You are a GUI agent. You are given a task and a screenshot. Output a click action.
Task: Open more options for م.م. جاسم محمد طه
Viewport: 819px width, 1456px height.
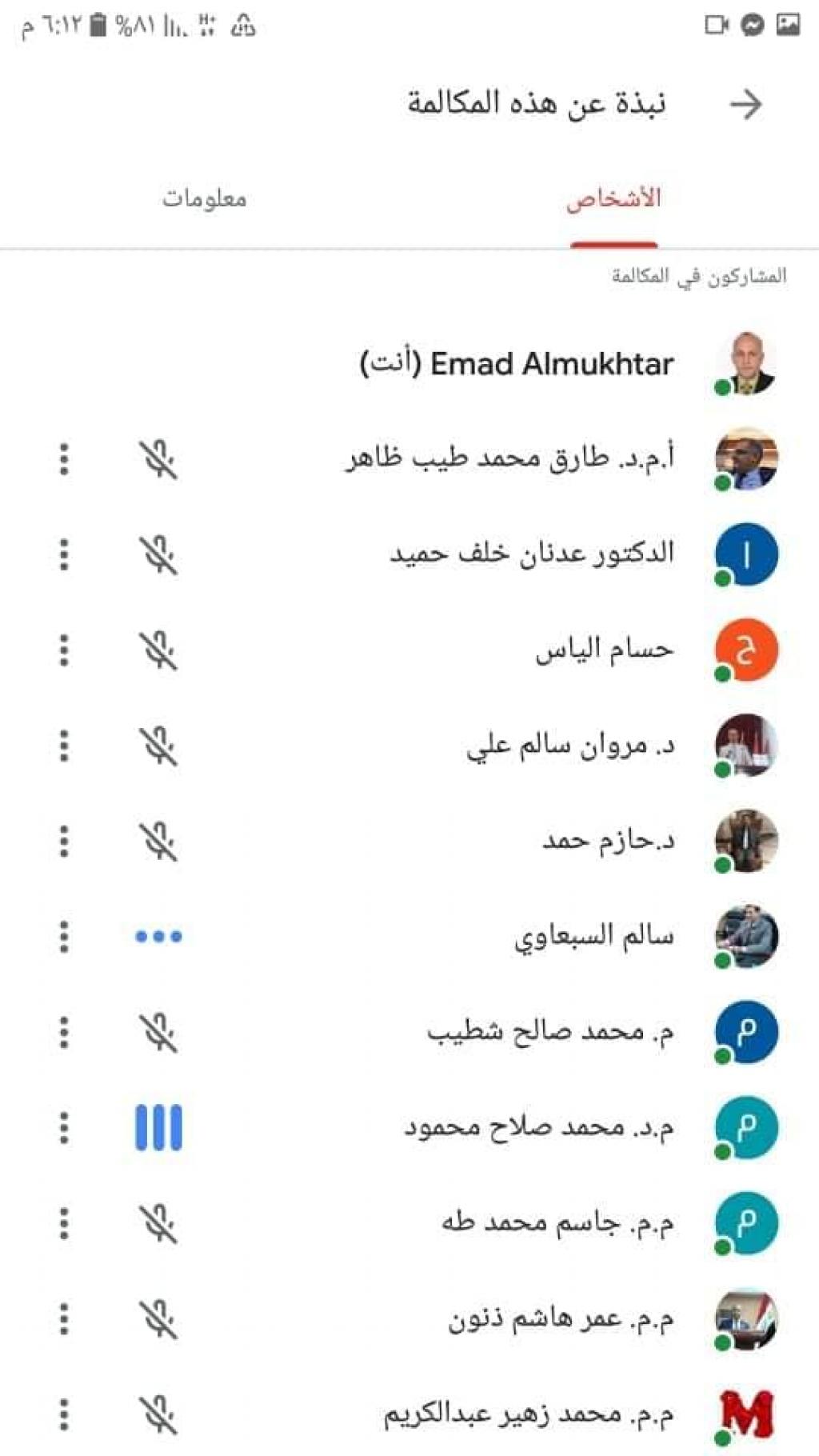click(x=64, y=1223)
